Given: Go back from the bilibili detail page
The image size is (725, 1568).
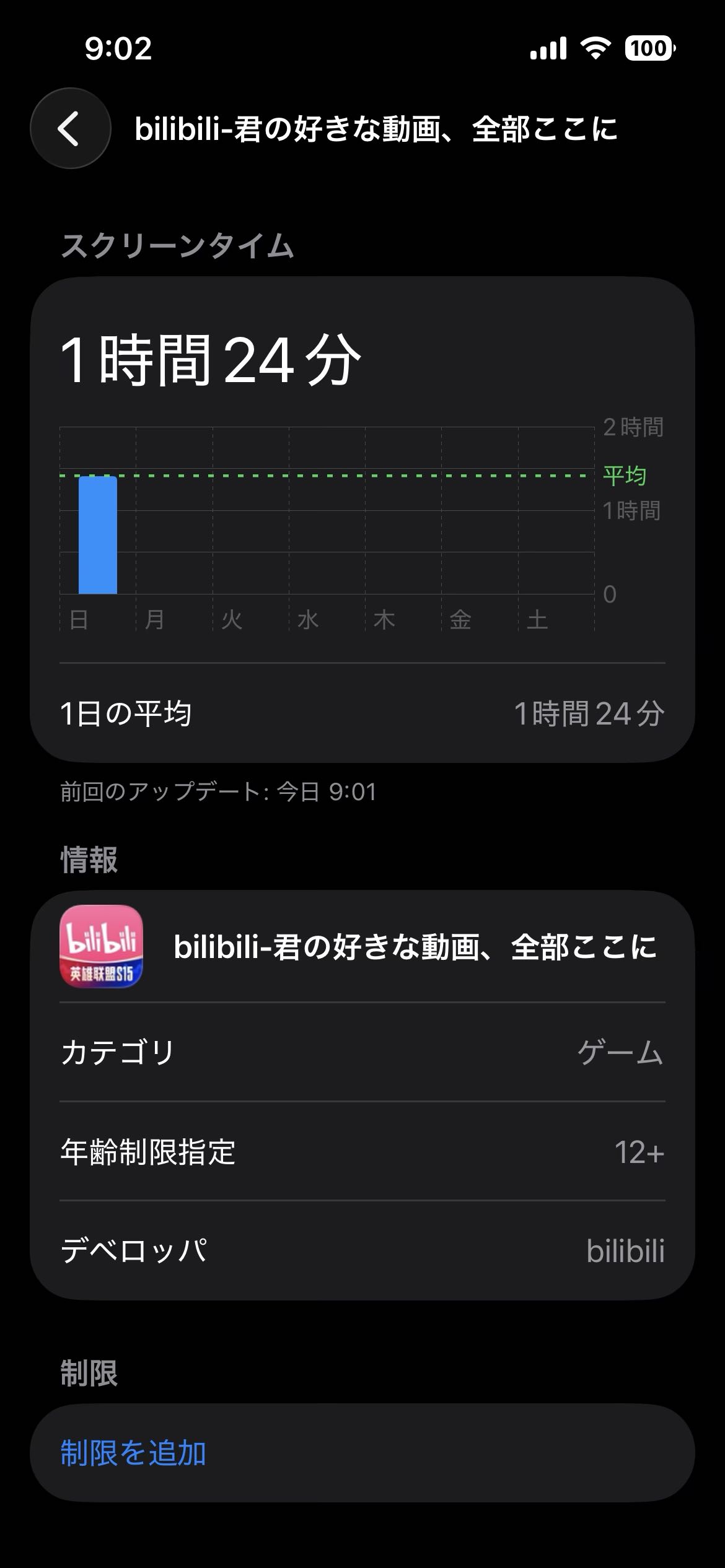Looking at the screenshot, I should (x=70, y=129).
